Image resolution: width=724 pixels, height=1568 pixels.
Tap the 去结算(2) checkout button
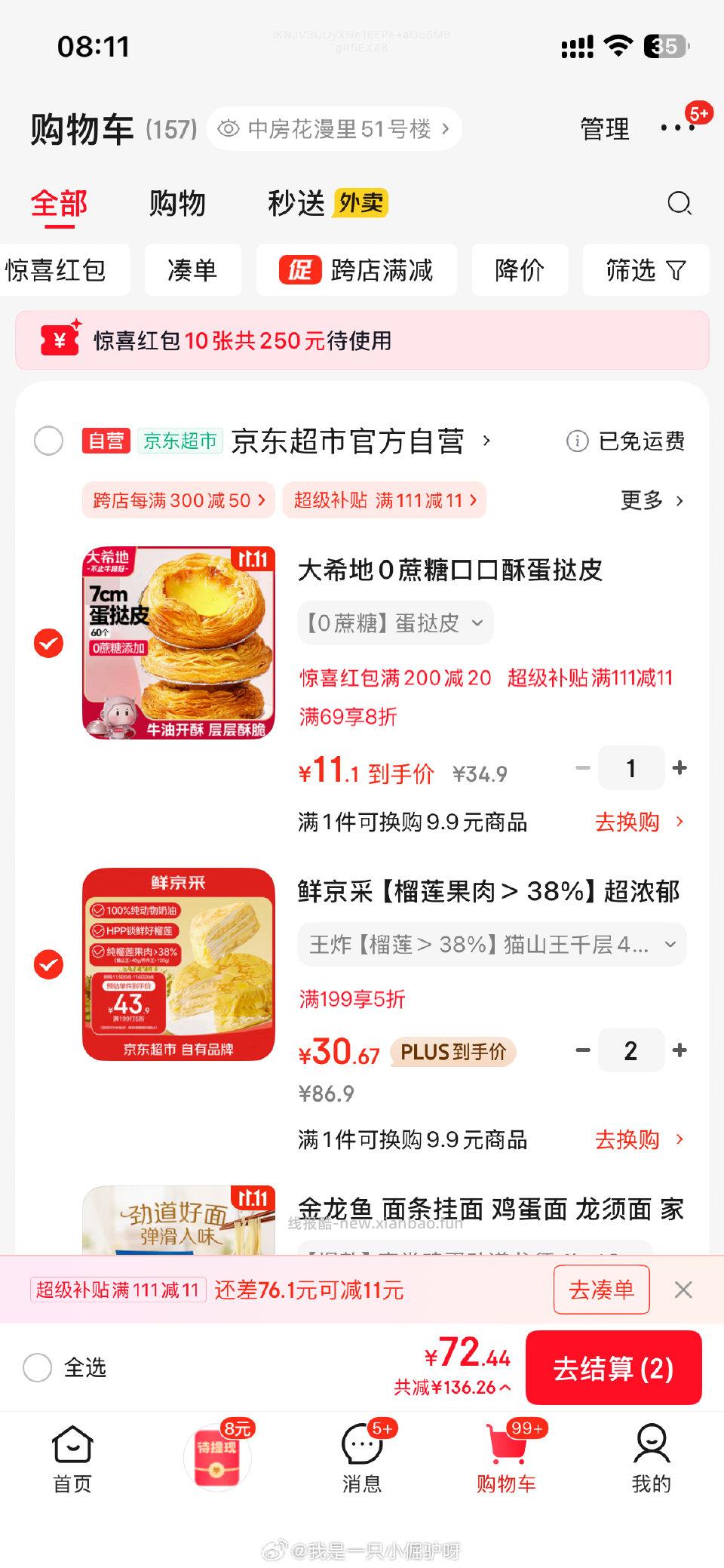click(613, 1368)
